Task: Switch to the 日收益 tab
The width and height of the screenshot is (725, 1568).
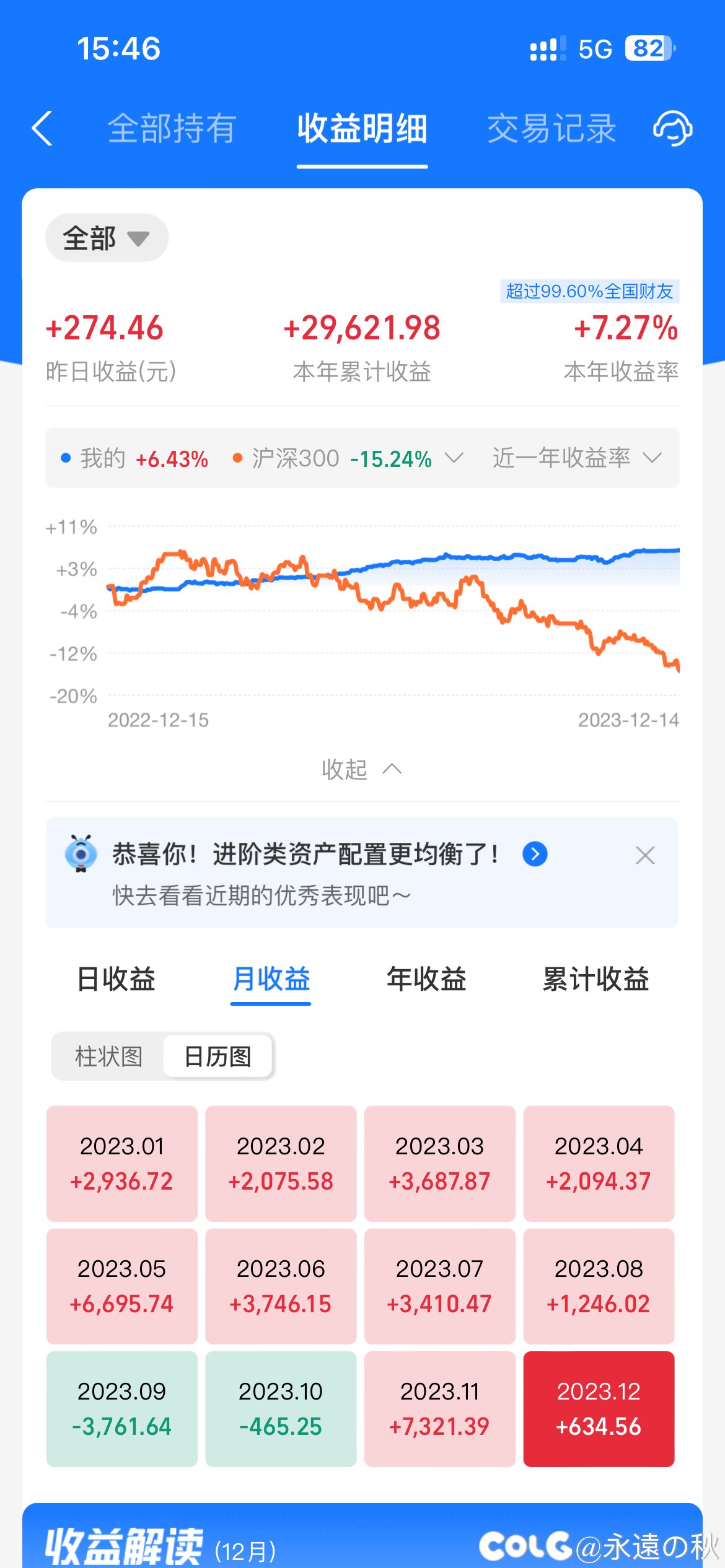Action: (116, 979)
